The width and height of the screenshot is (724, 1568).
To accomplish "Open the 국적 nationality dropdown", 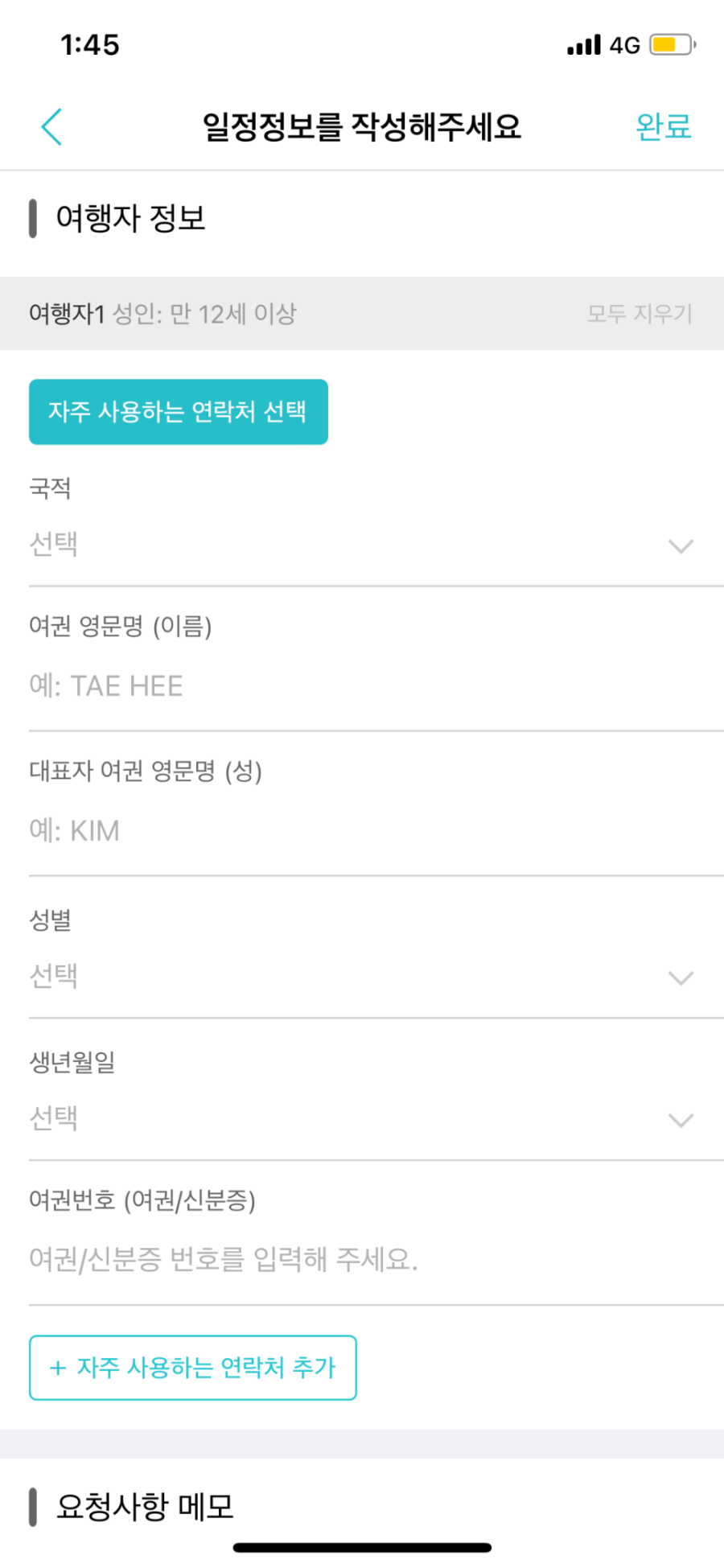I will [362, 545].
